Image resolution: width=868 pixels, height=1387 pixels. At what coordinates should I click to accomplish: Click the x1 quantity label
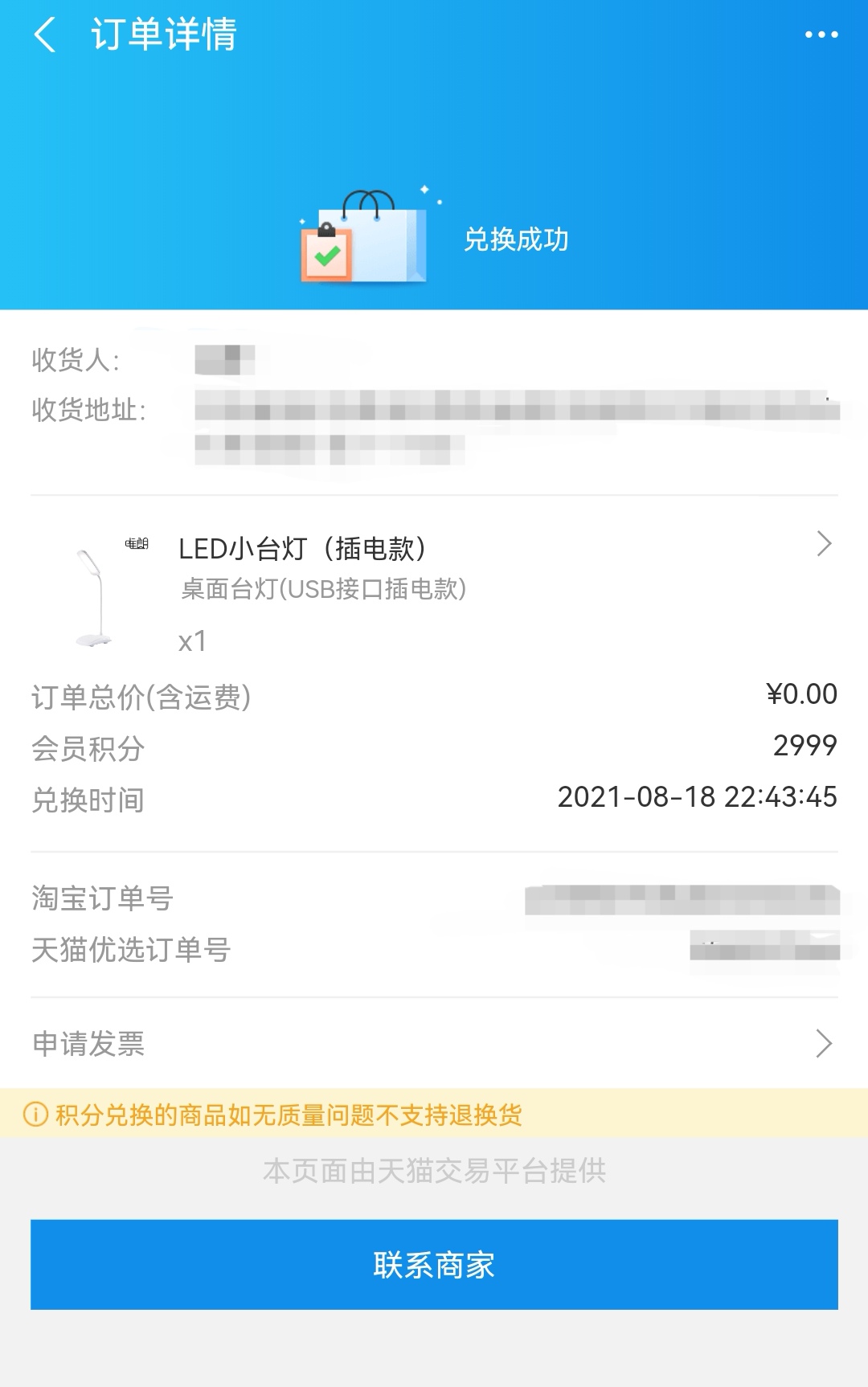[x=193, y=640]
